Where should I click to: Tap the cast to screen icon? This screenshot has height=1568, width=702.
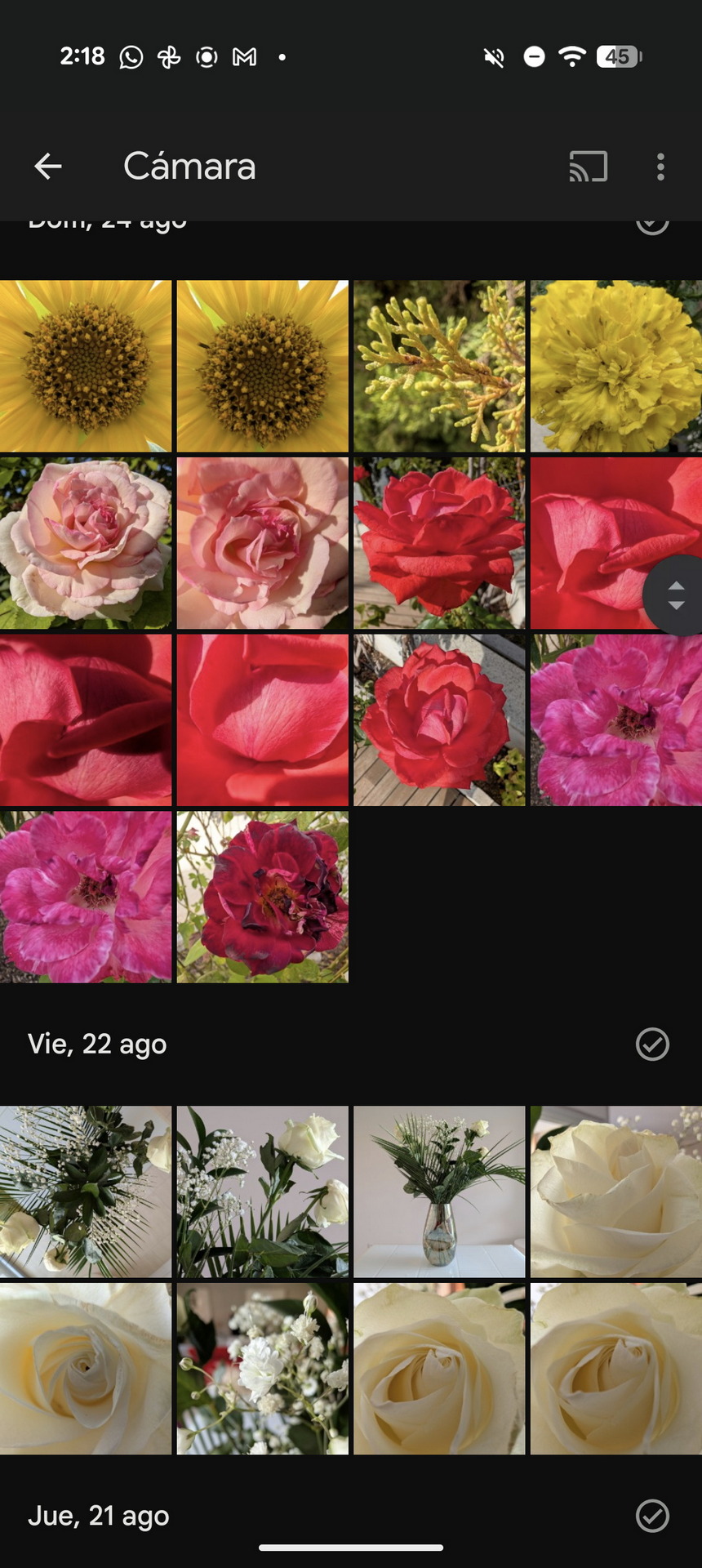[x=589, y=167]
